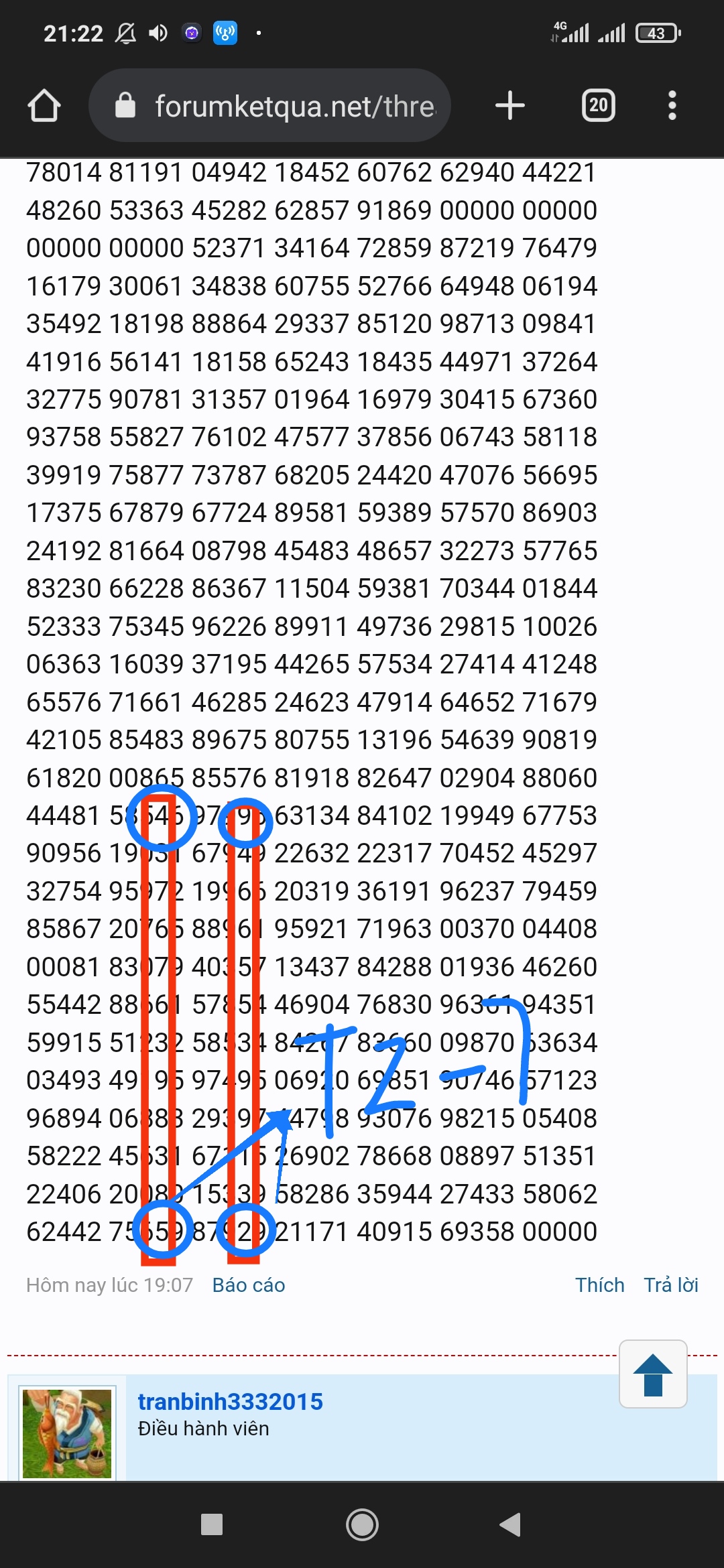Open recent apps from the navigation bar
724x1568 pixels.
point(212,1524)
